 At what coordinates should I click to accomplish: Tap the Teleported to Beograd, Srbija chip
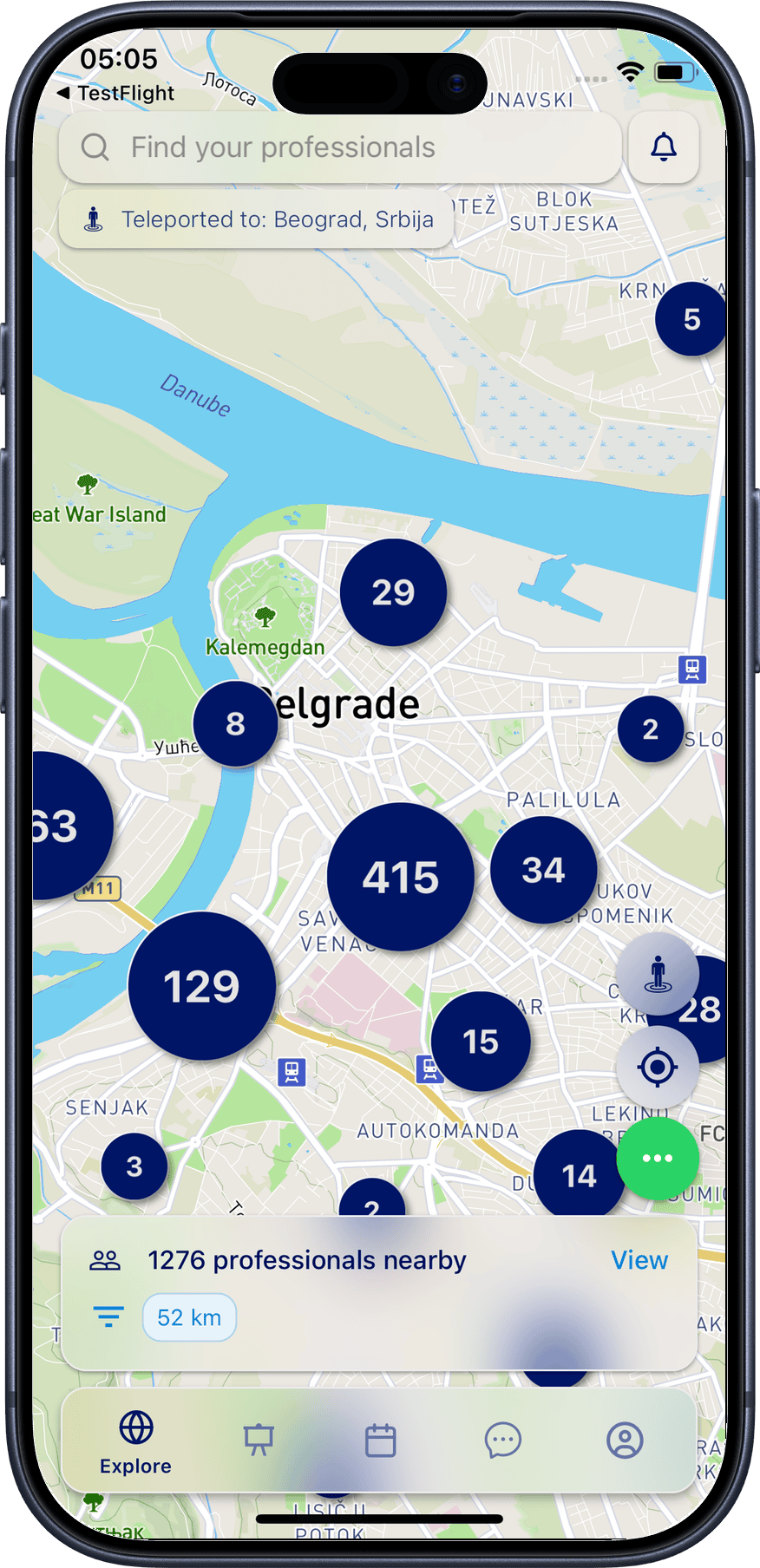click(257, 219)
